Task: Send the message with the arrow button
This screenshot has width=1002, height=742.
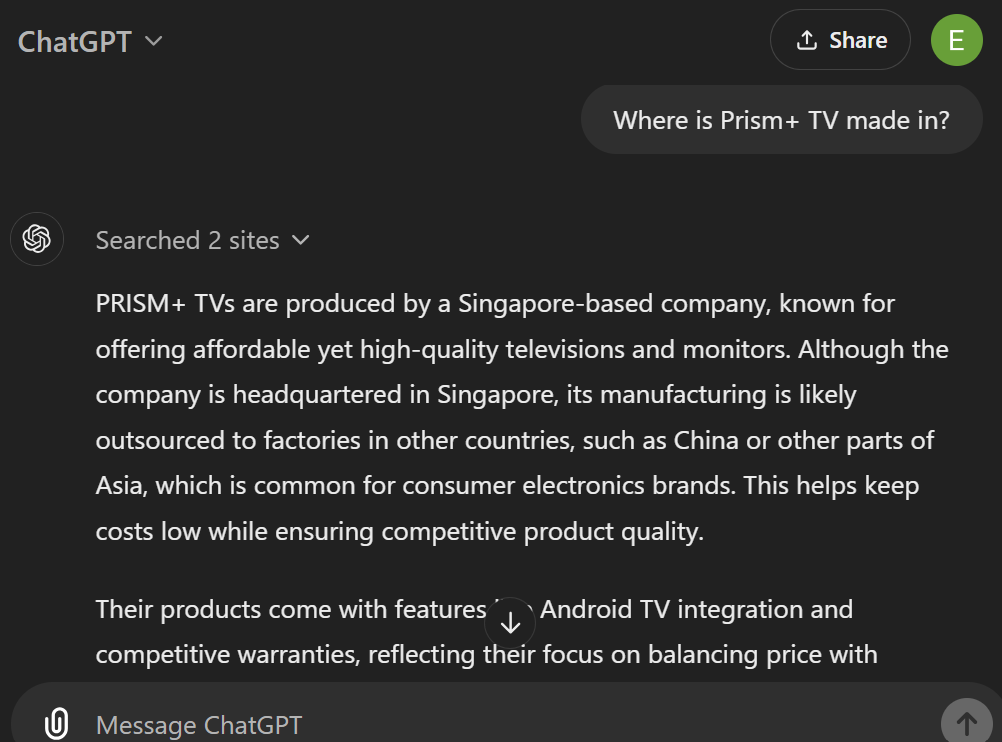Action: (966, 722)
